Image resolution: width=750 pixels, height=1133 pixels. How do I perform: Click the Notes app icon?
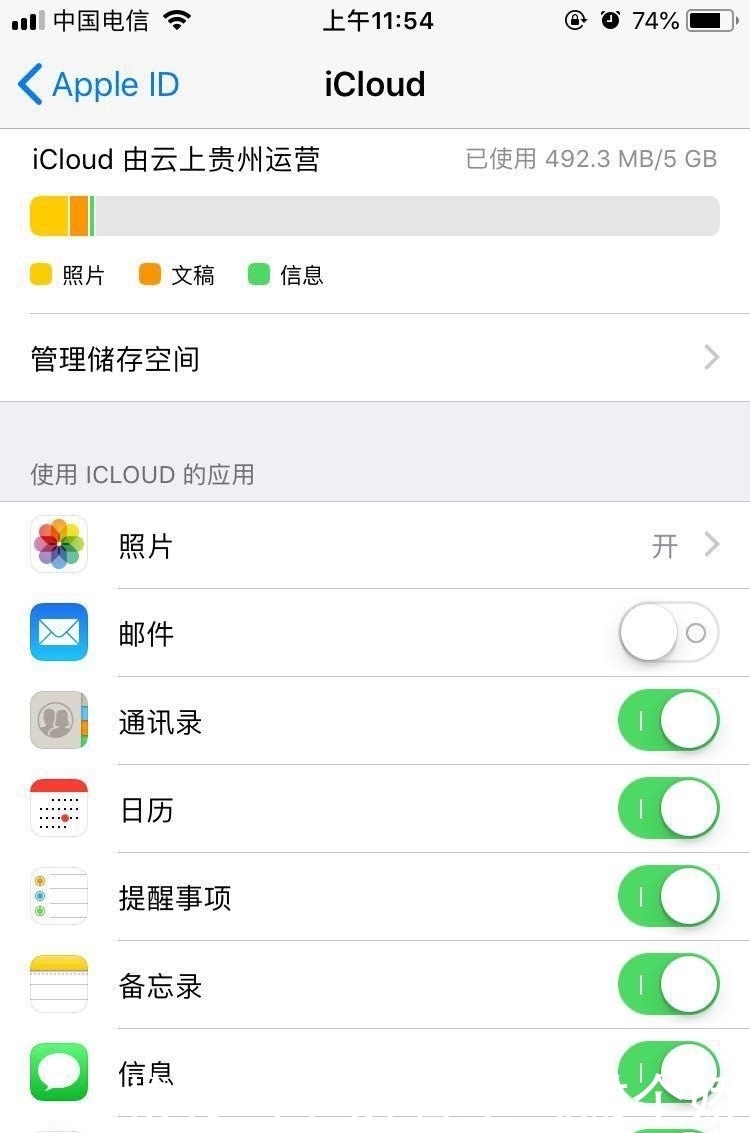58,984
